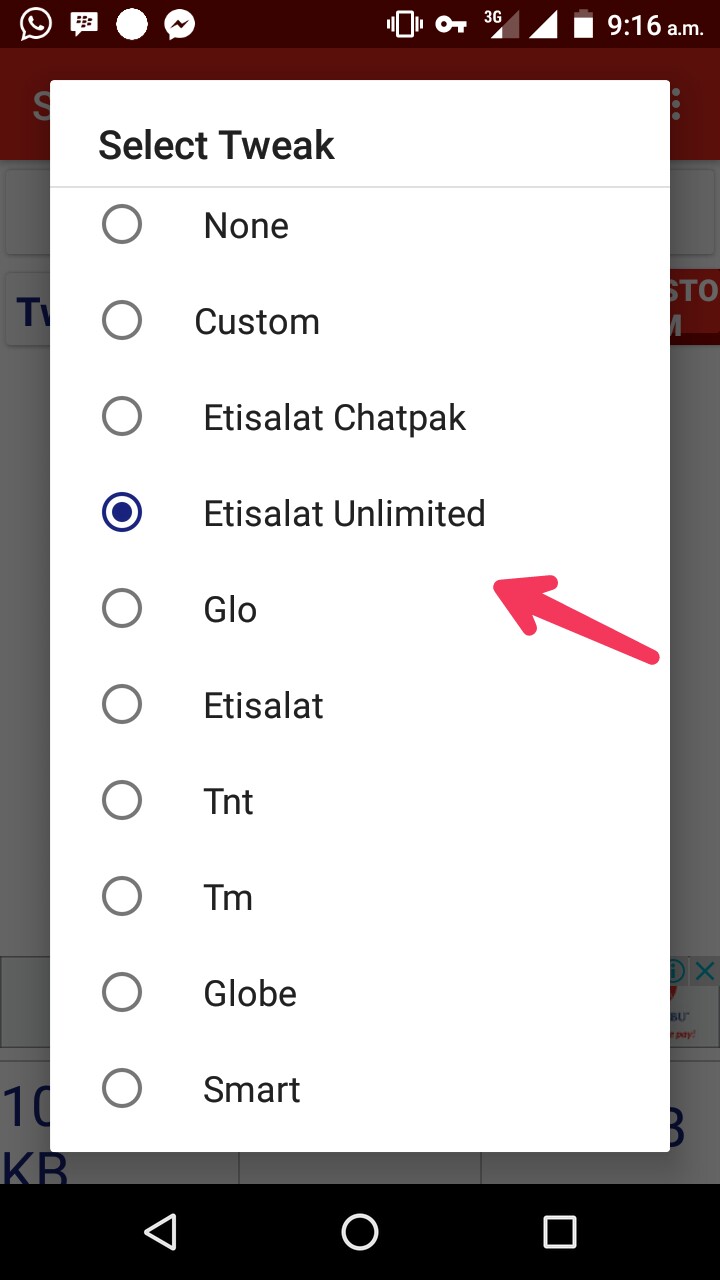Pick the Globe tweak
The height and width of the screenshot is (1280, 720).
(122, 993)
